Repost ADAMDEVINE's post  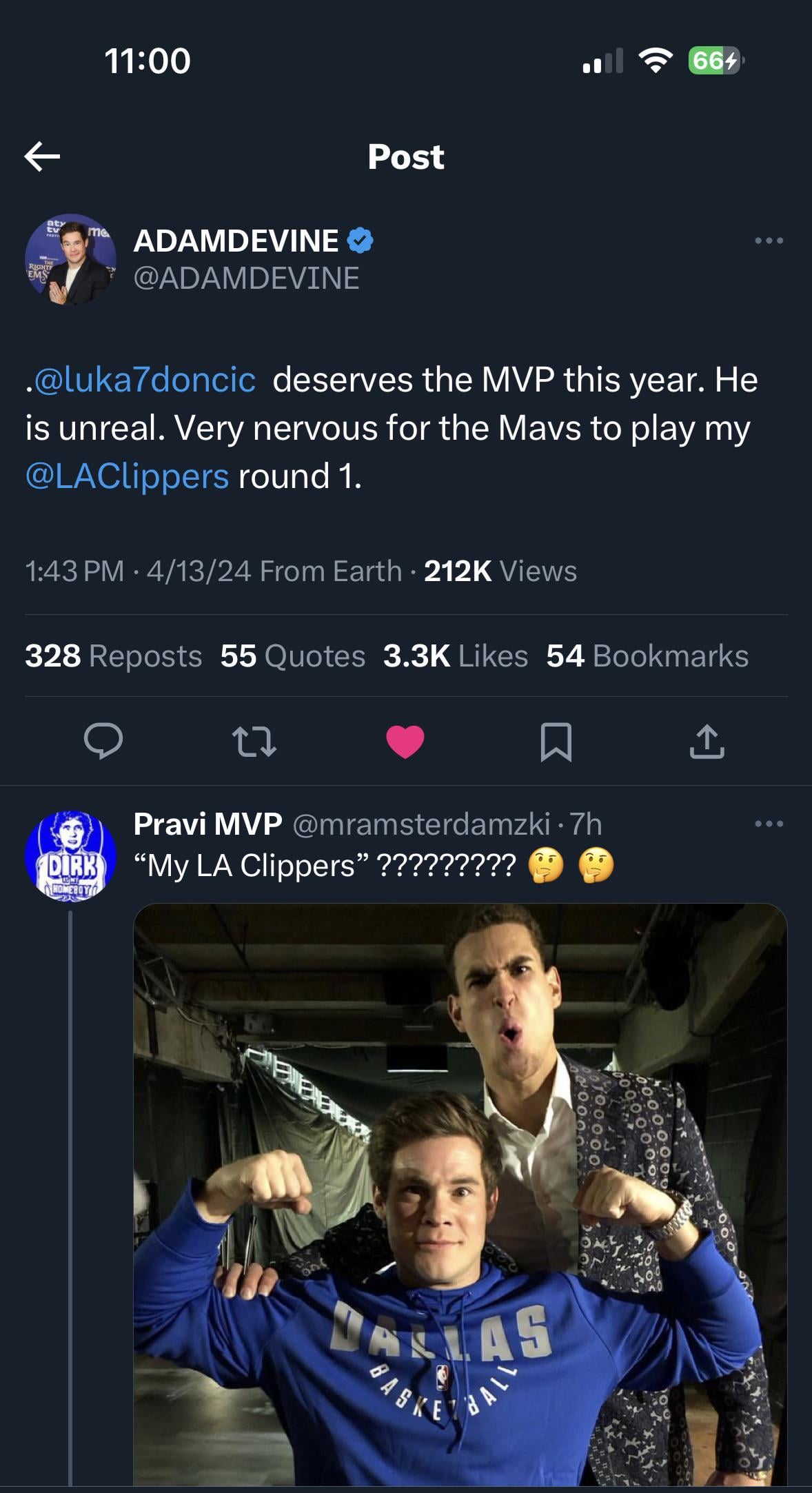(x=254, y=742)
